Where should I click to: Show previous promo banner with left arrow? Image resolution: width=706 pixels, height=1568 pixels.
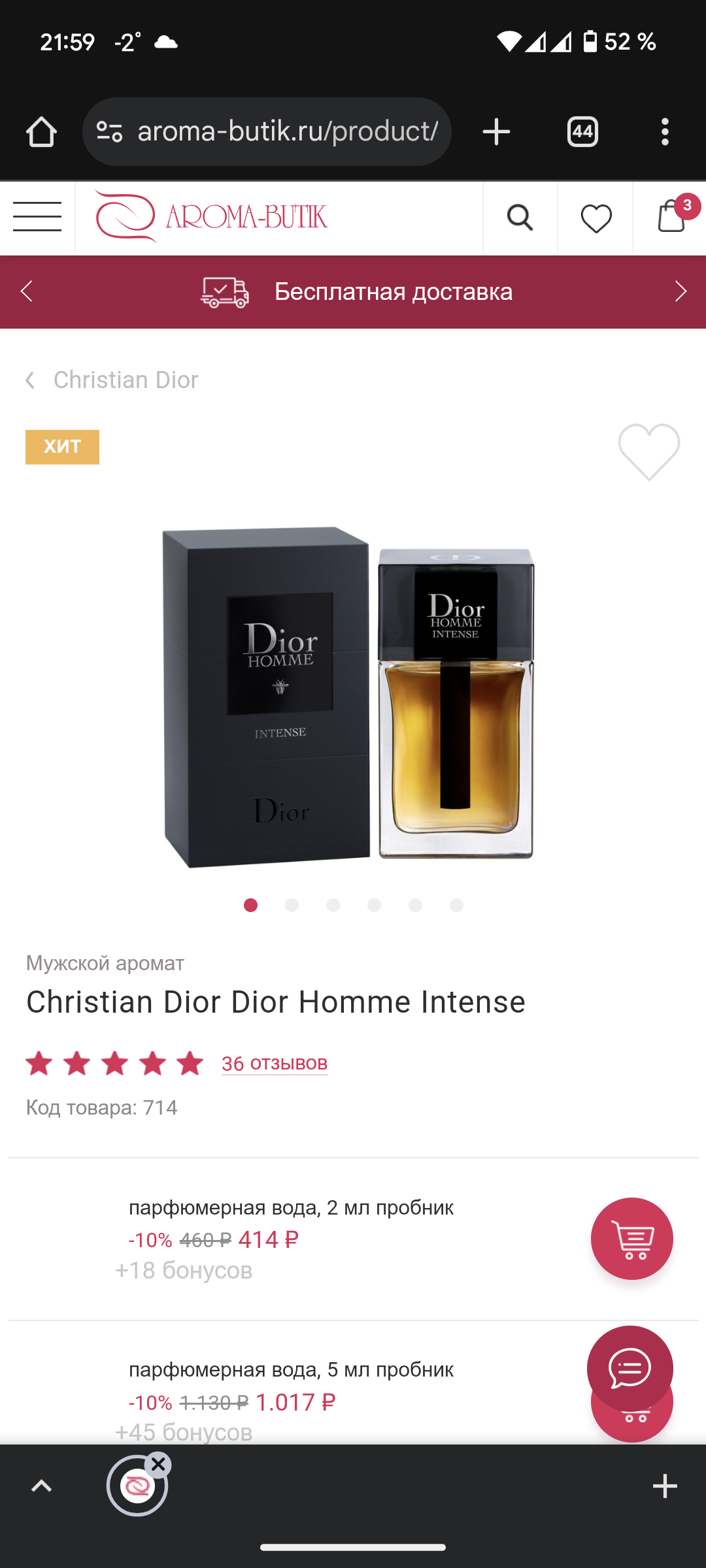26,291
